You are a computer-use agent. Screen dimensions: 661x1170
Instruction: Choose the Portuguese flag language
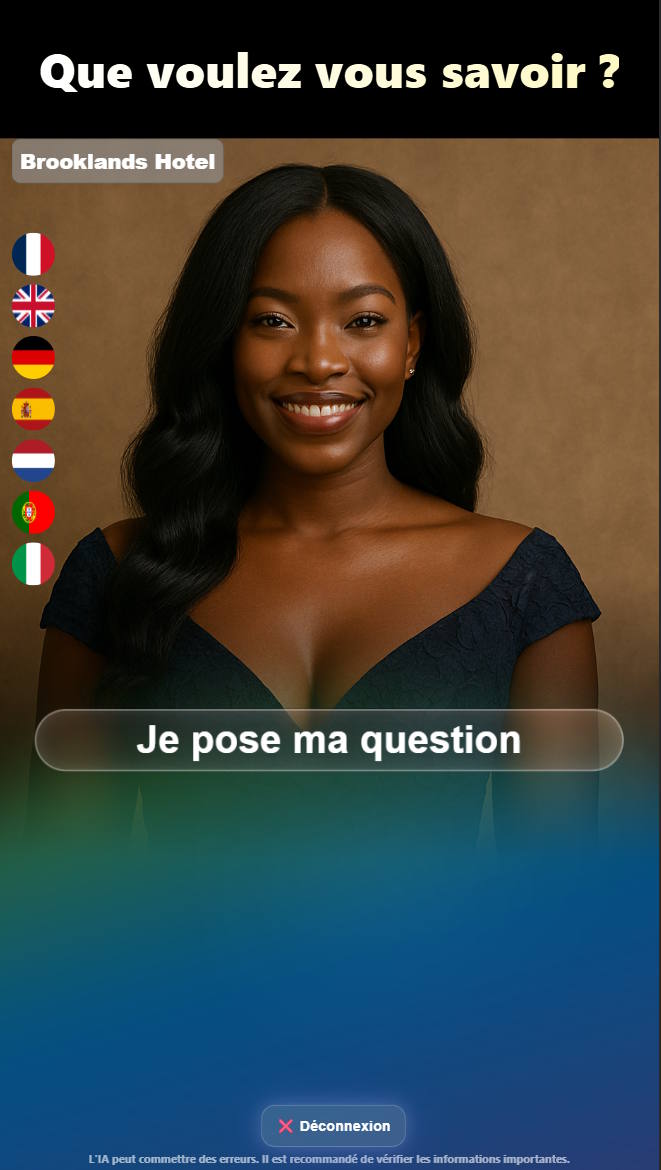pyautogui.click(x=33, y=513)
